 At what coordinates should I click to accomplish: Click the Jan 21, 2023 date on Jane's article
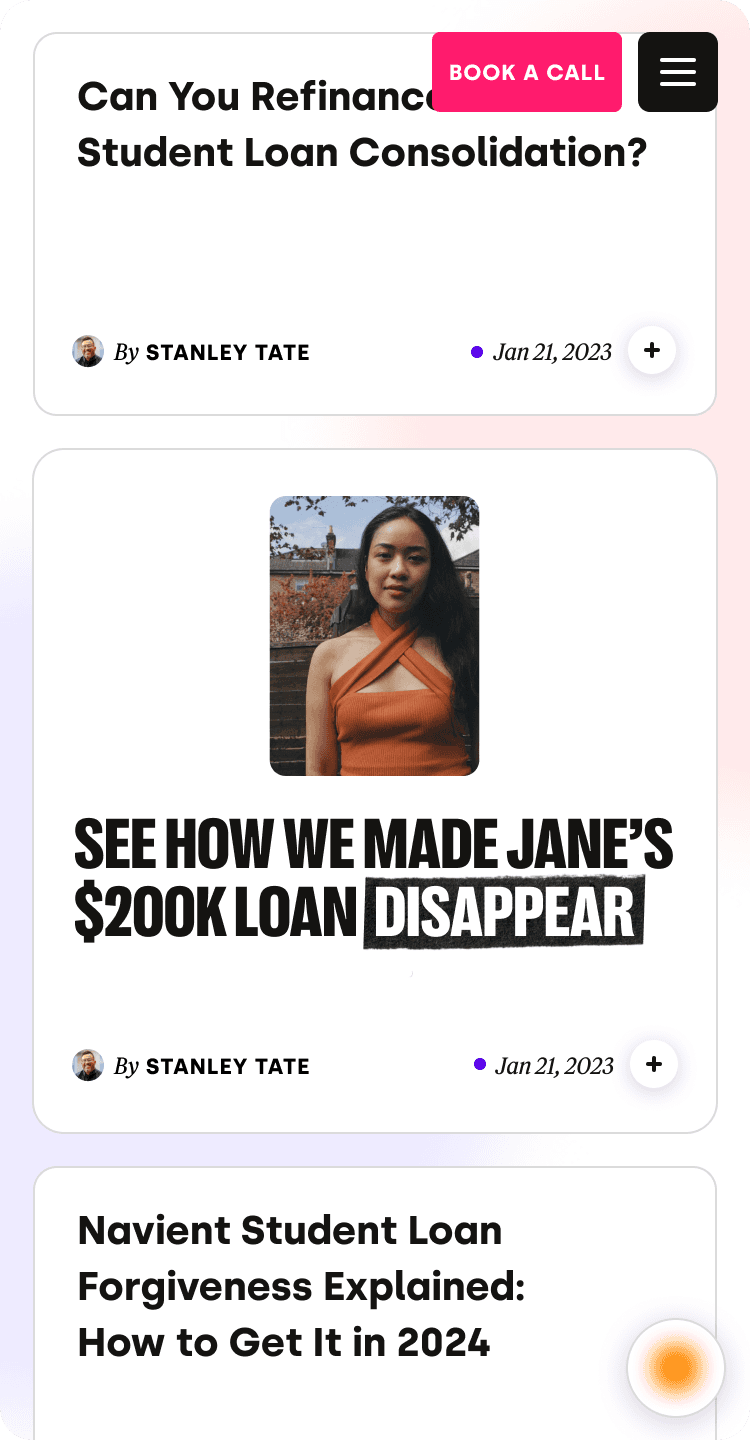click(555, 1066)
